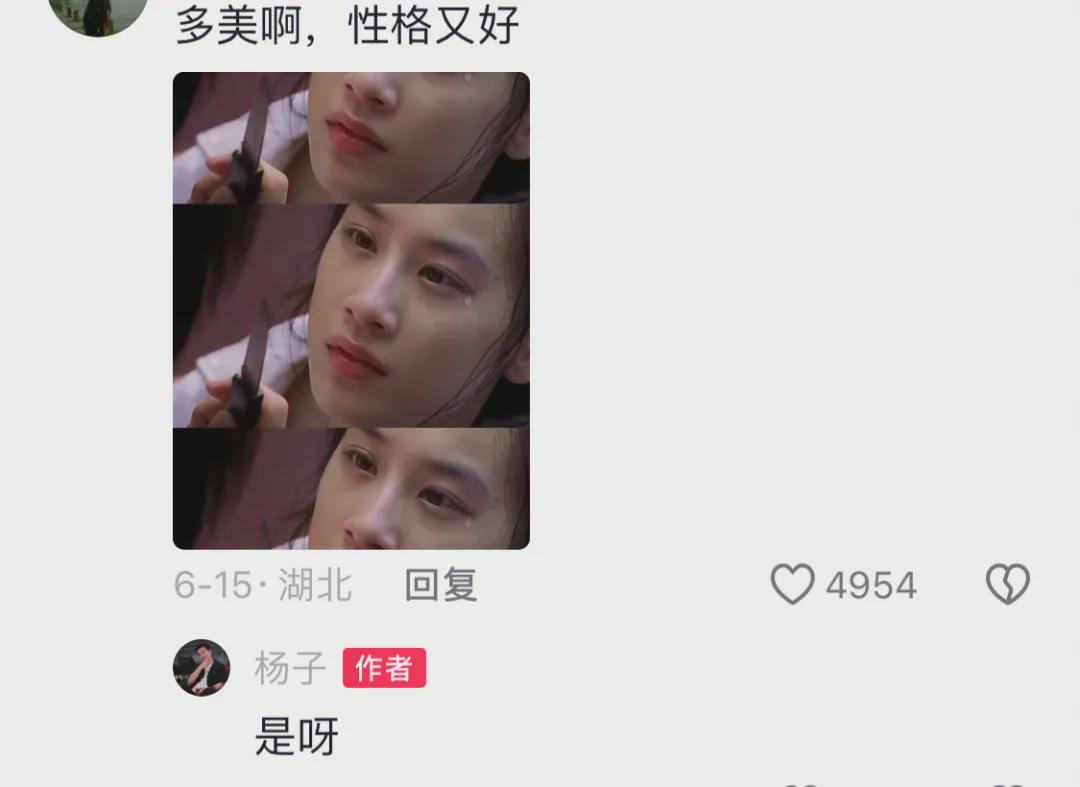1080x787 pixels.
Task: Open the image attached to the comment
Action: (351, 310)
